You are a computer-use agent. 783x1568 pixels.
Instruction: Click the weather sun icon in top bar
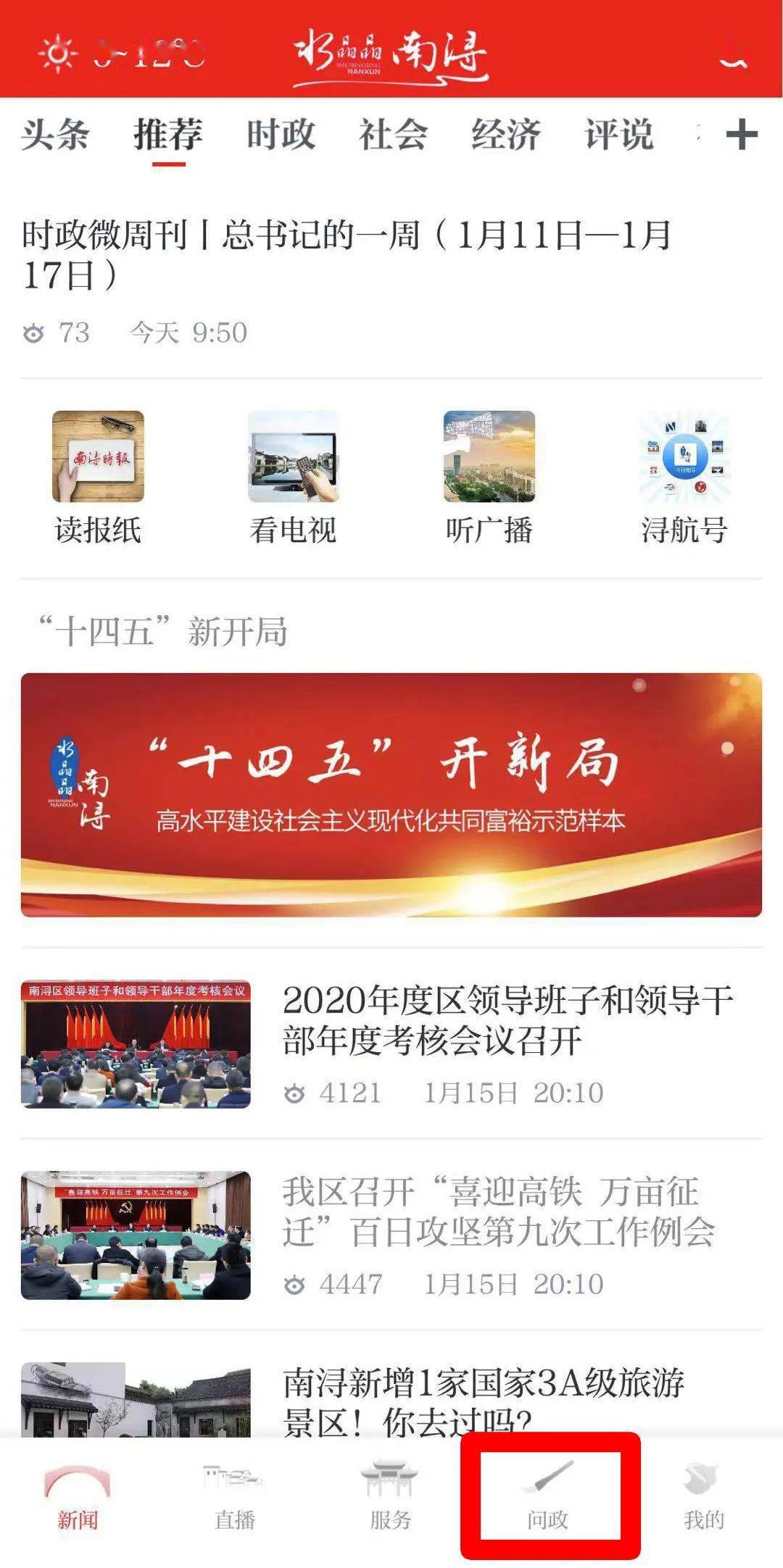tap(59, 52)
